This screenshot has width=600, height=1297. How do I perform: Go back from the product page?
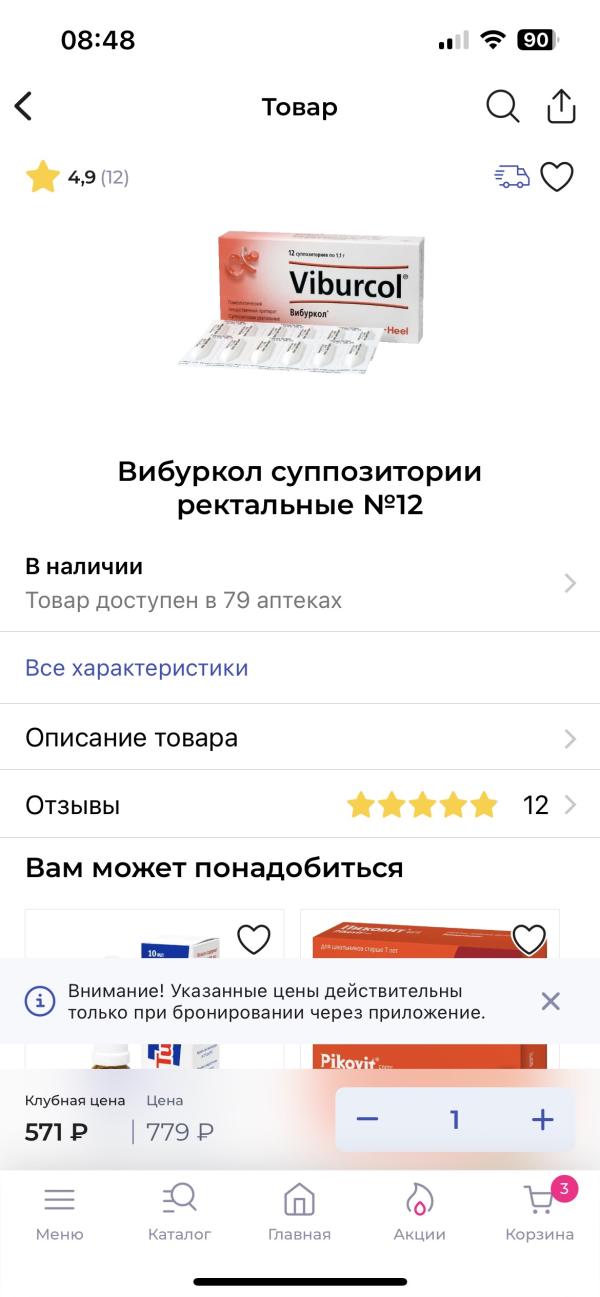point(24,106)
